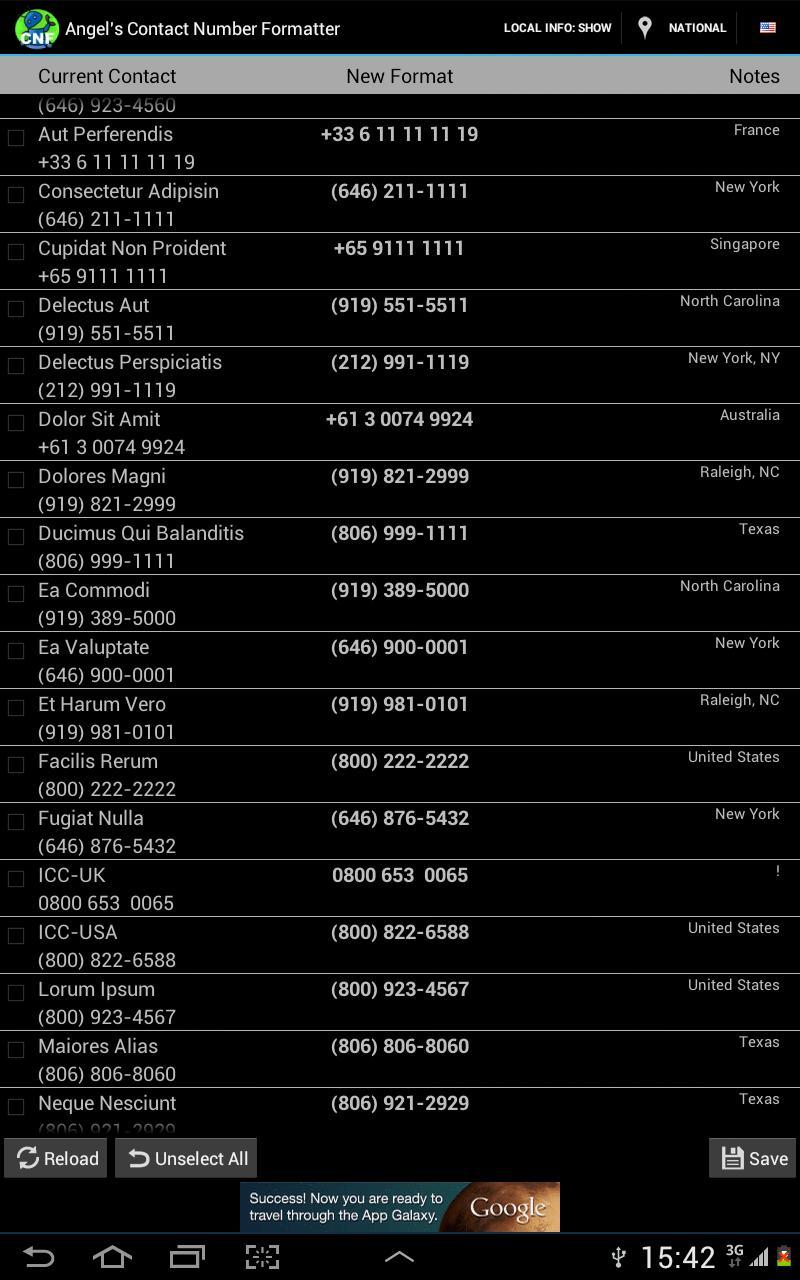Select the Delectus Aut contact checkbox
Screen dimensions: 800x1280
click(x=16, y=309)
